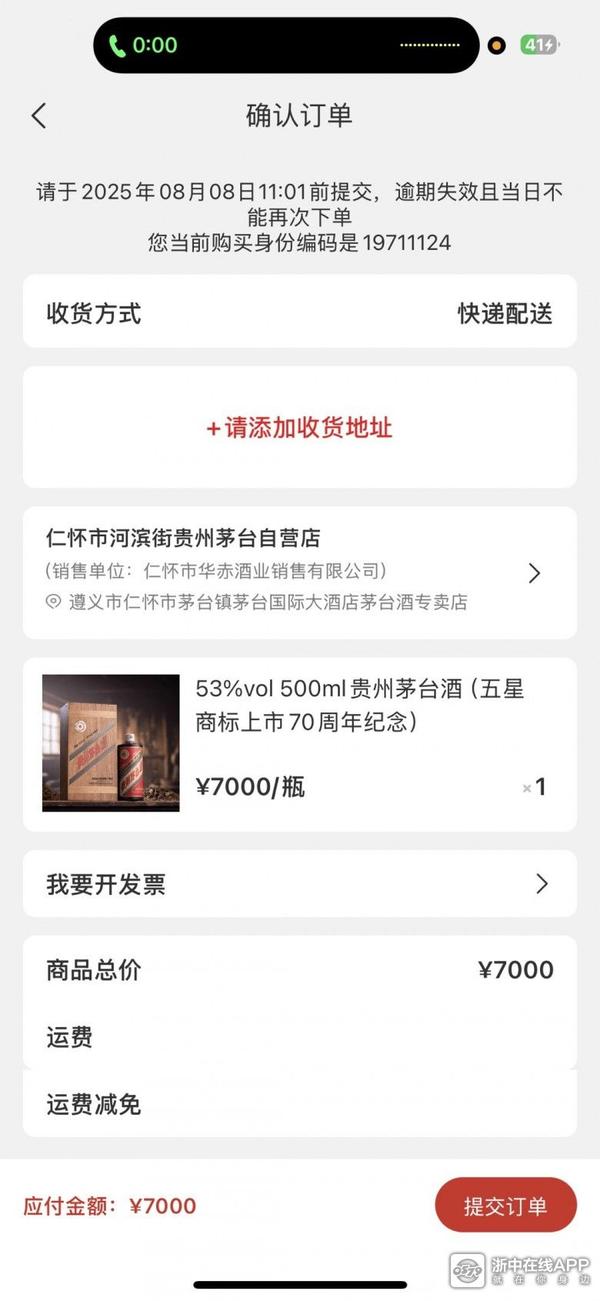Go back from the 确认订单 page
The height and width of the screenshot is (1301, 600).
click(39, 116)
